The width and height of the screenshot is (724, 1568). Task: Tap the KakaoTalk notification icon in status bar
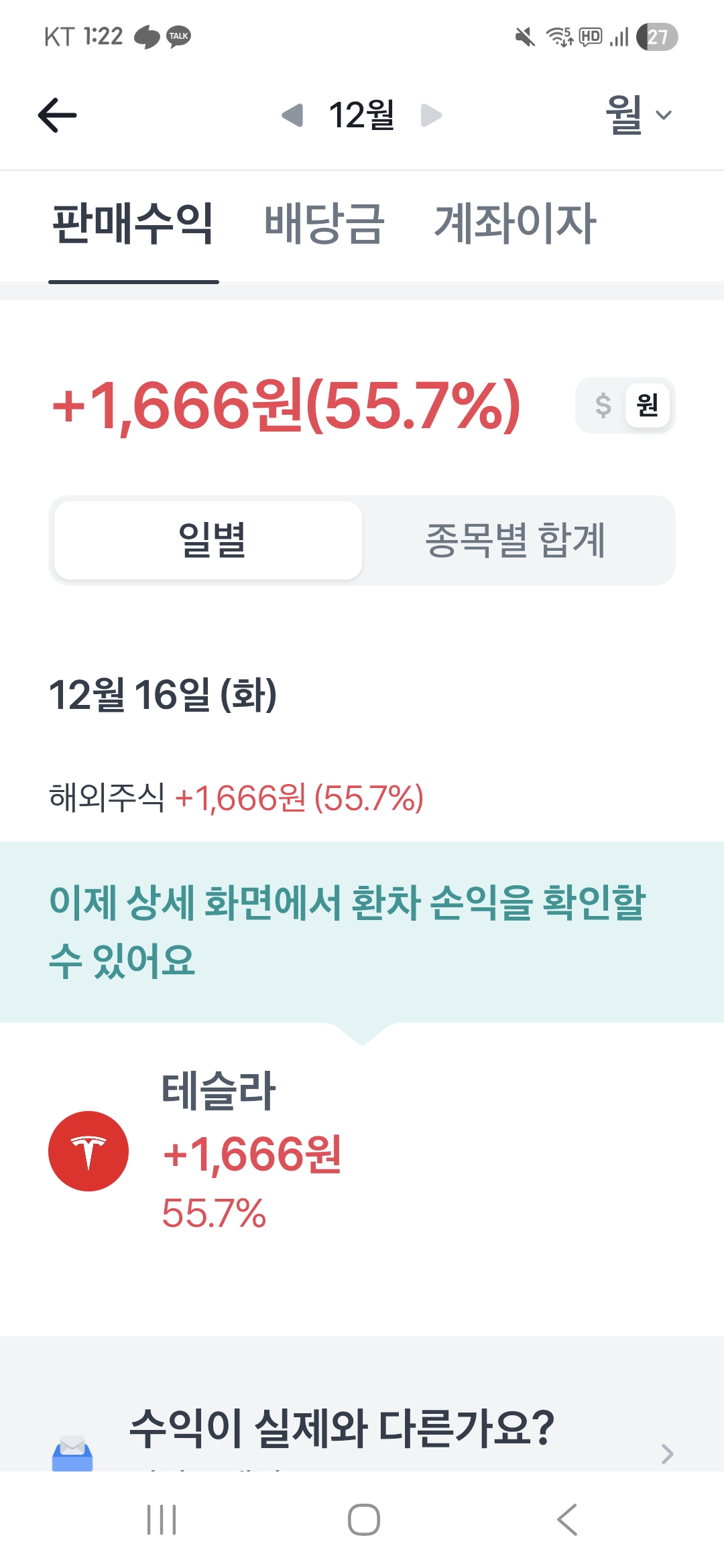177,37
